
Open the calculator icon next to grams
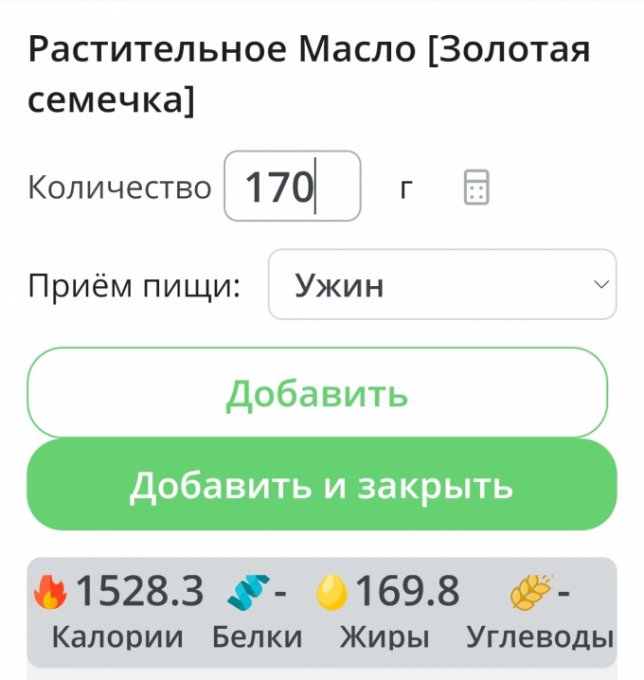pyautogui.click(x=476, y=187)
